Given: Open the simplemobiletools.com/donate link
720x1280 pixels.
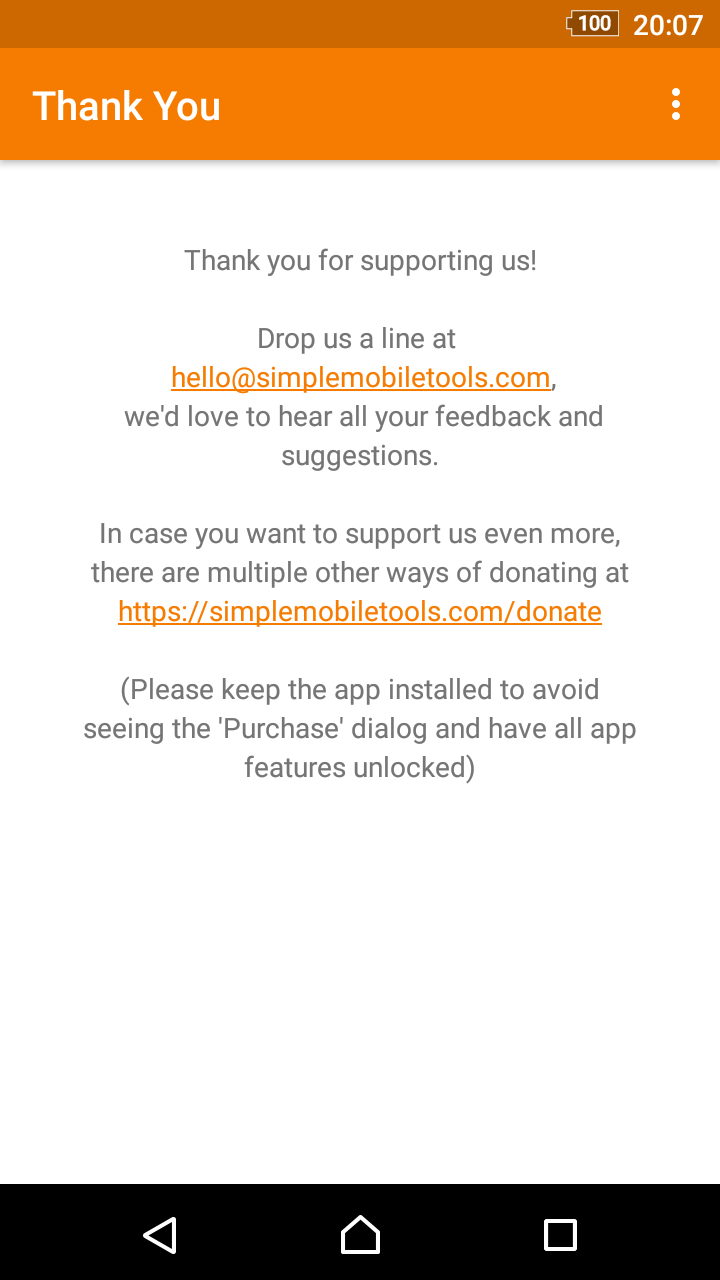Looking at the screenshot, I should coord(360,612).
